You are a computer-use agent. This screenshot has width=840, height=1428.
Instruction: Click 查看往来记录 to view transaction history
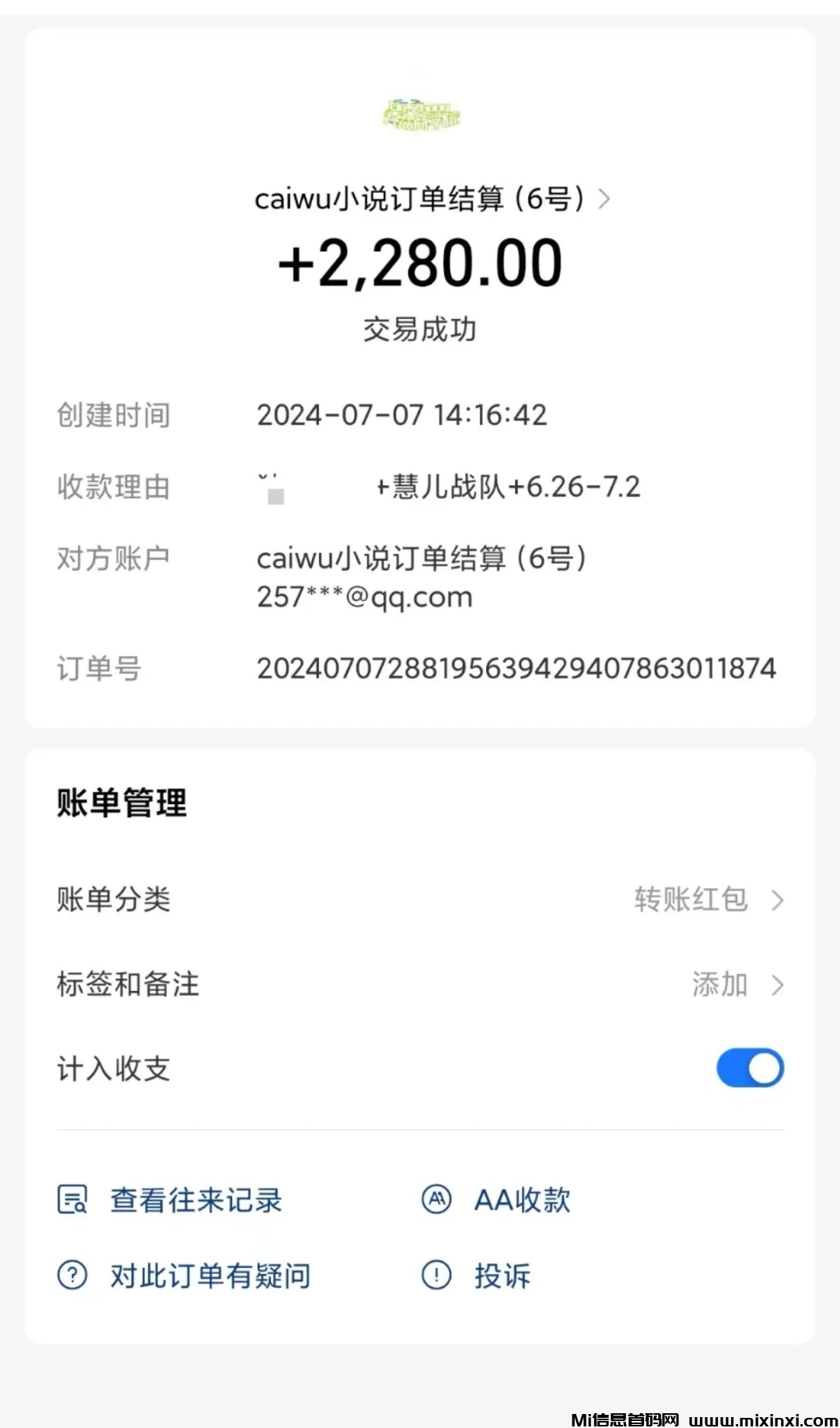click(x=196, y=1200)
